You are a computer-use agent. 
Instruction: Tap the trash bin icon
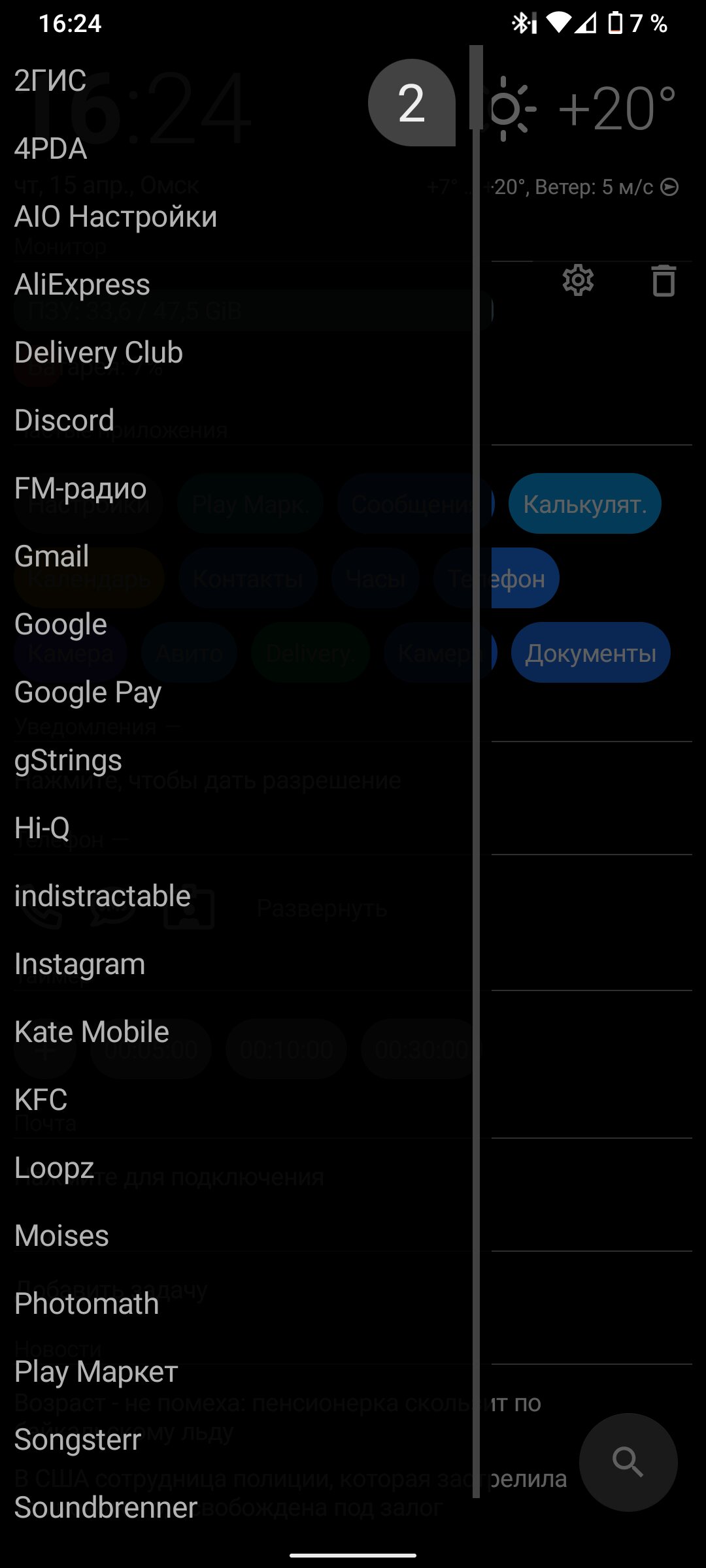[664, 281]
